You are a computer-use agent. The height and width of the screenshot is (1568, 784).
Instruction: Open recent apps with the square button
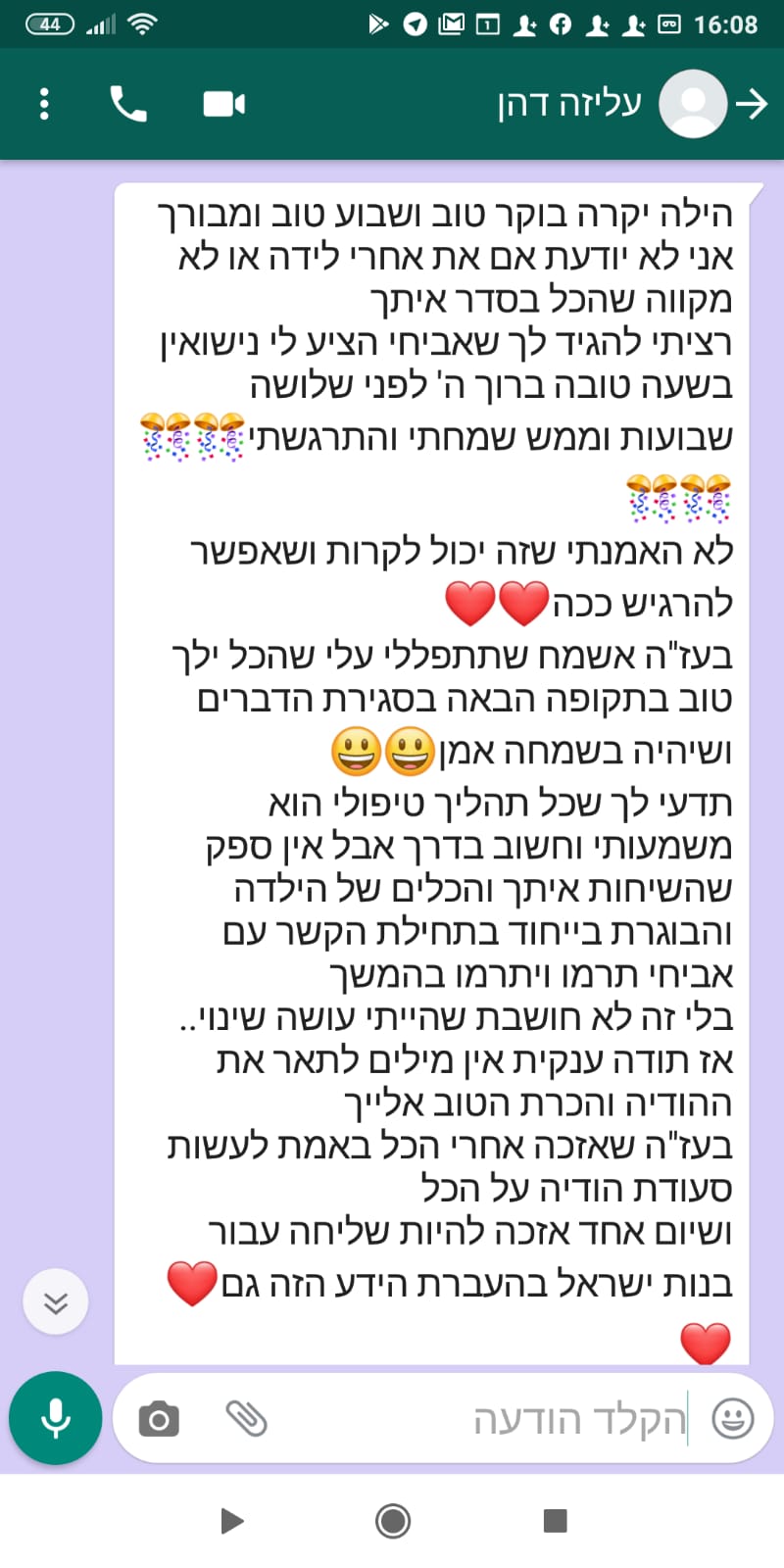click(x=555, y=1521)
